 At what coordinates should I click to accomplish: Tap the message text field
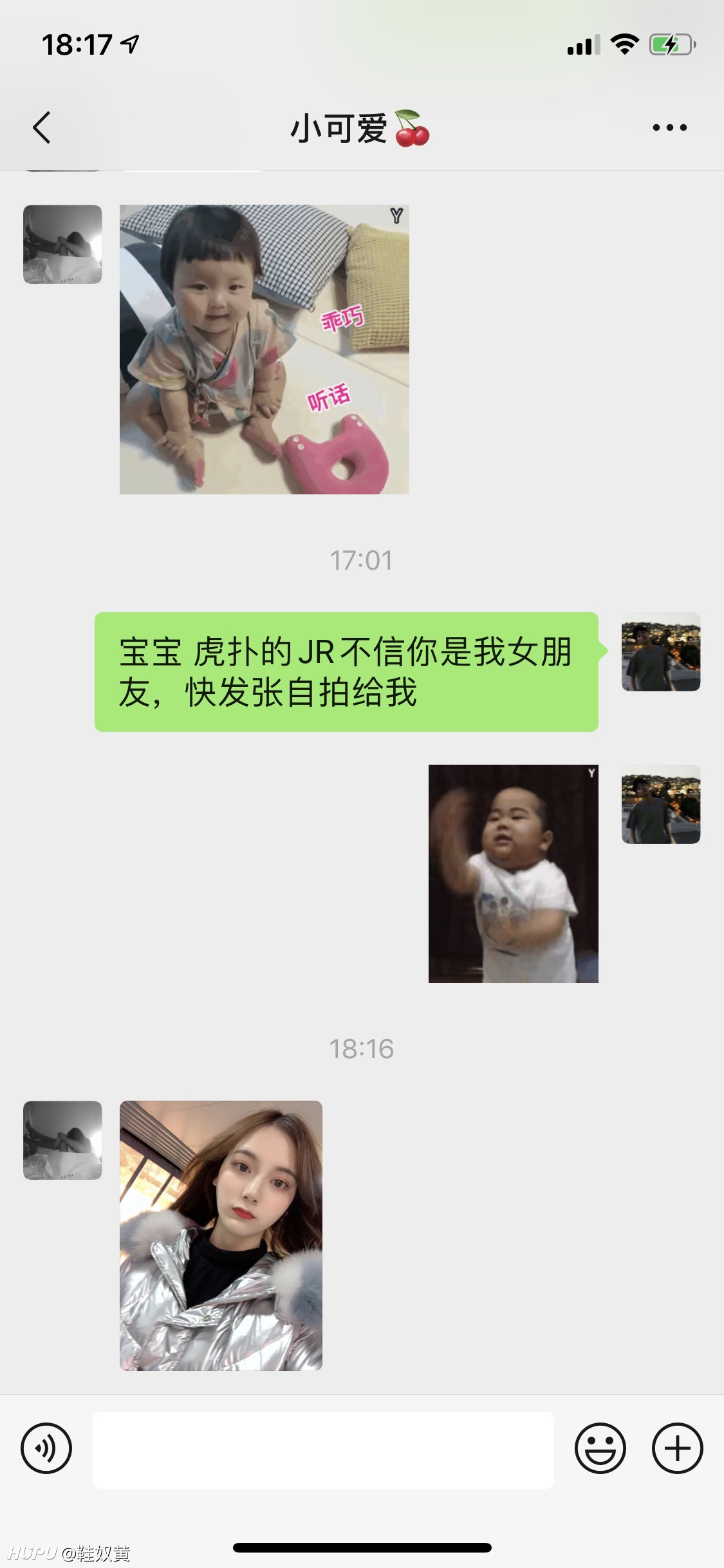pyautogui.click(x=323, y=1450)
